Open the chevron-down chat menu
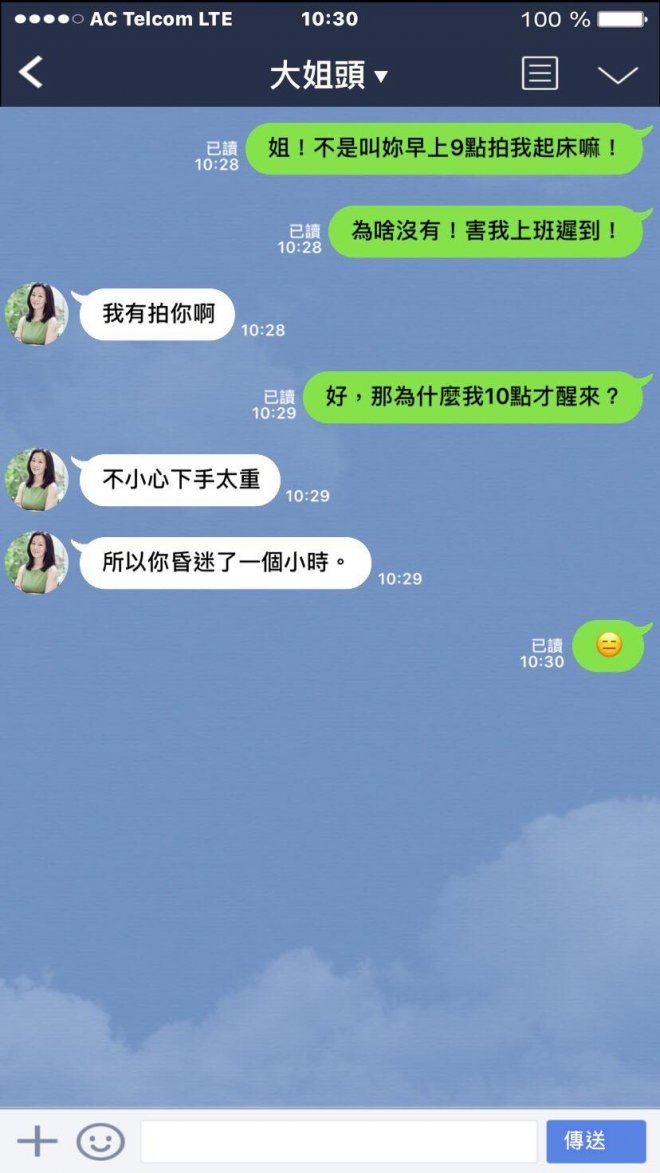The height and width of the screenshot is (1173, 660). tap(617, 75)
